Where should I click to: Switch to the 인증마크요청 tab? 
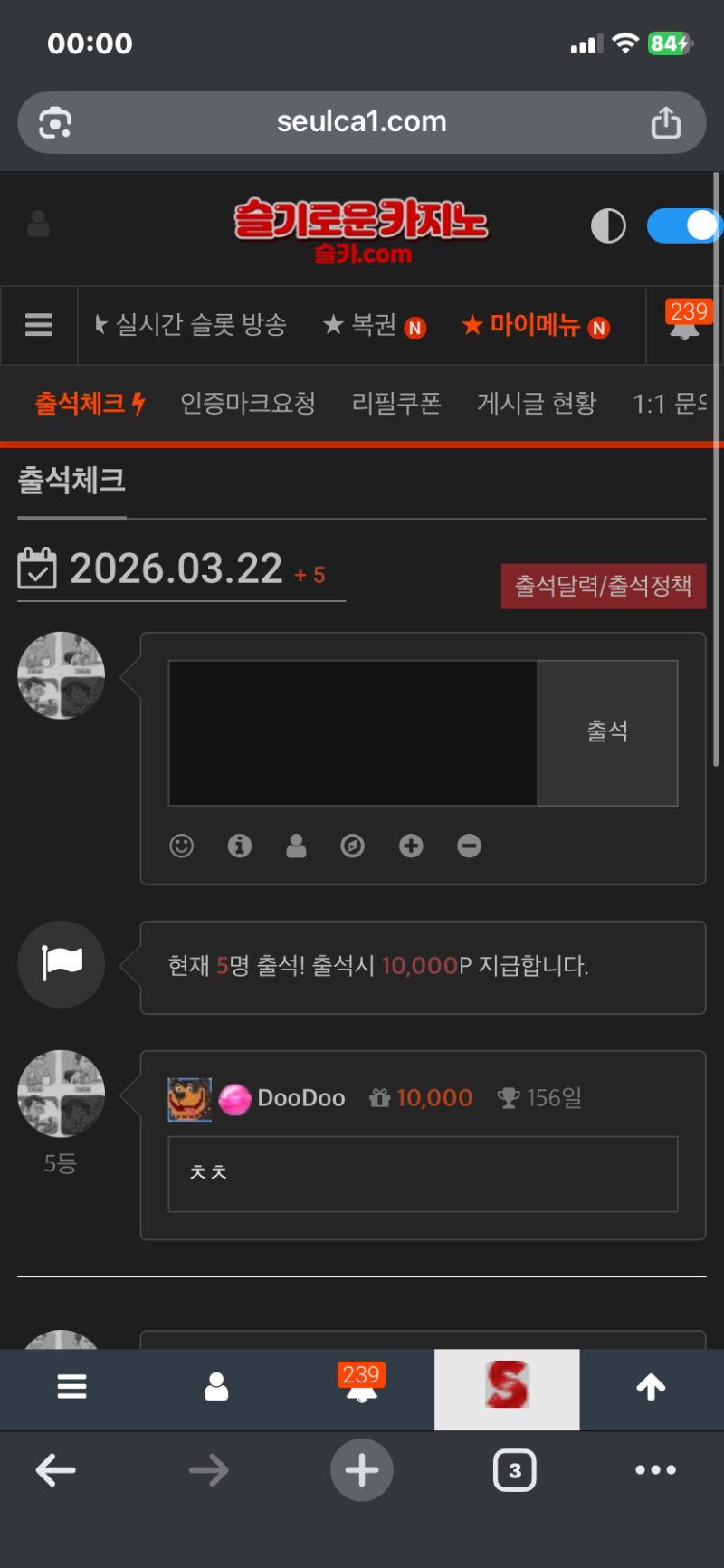coord(247,403)
